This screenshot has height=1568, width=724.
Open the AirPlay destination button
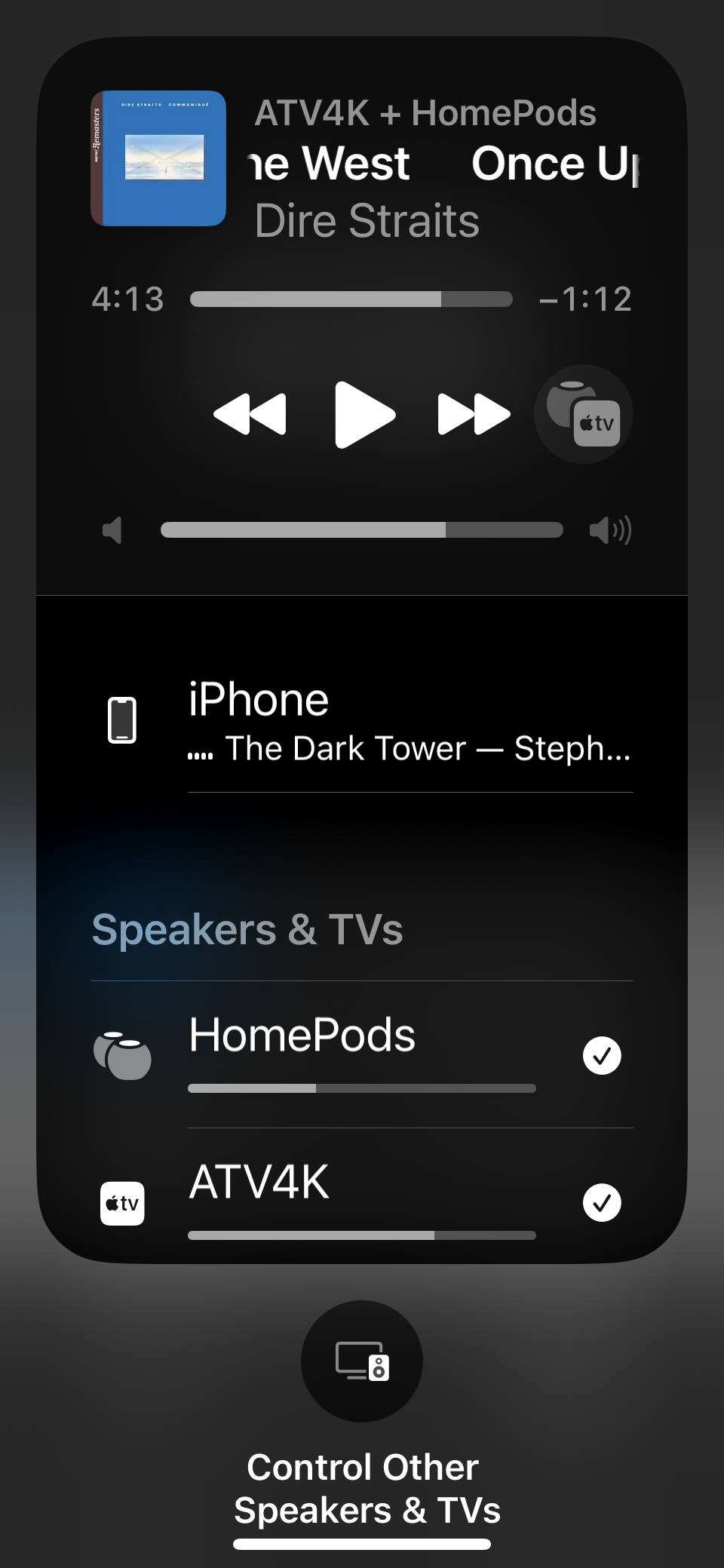point(583,414)
